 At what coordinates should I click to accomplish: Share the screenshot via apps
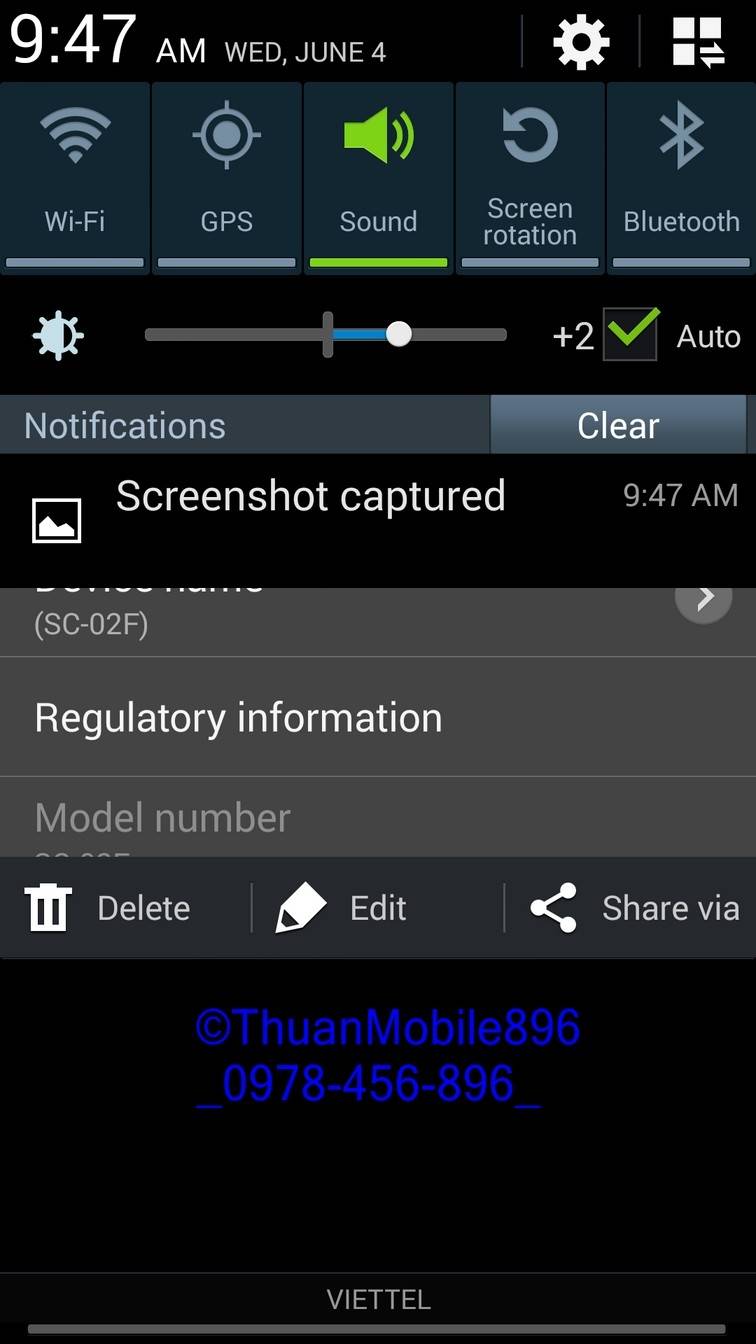coord(636,908)
